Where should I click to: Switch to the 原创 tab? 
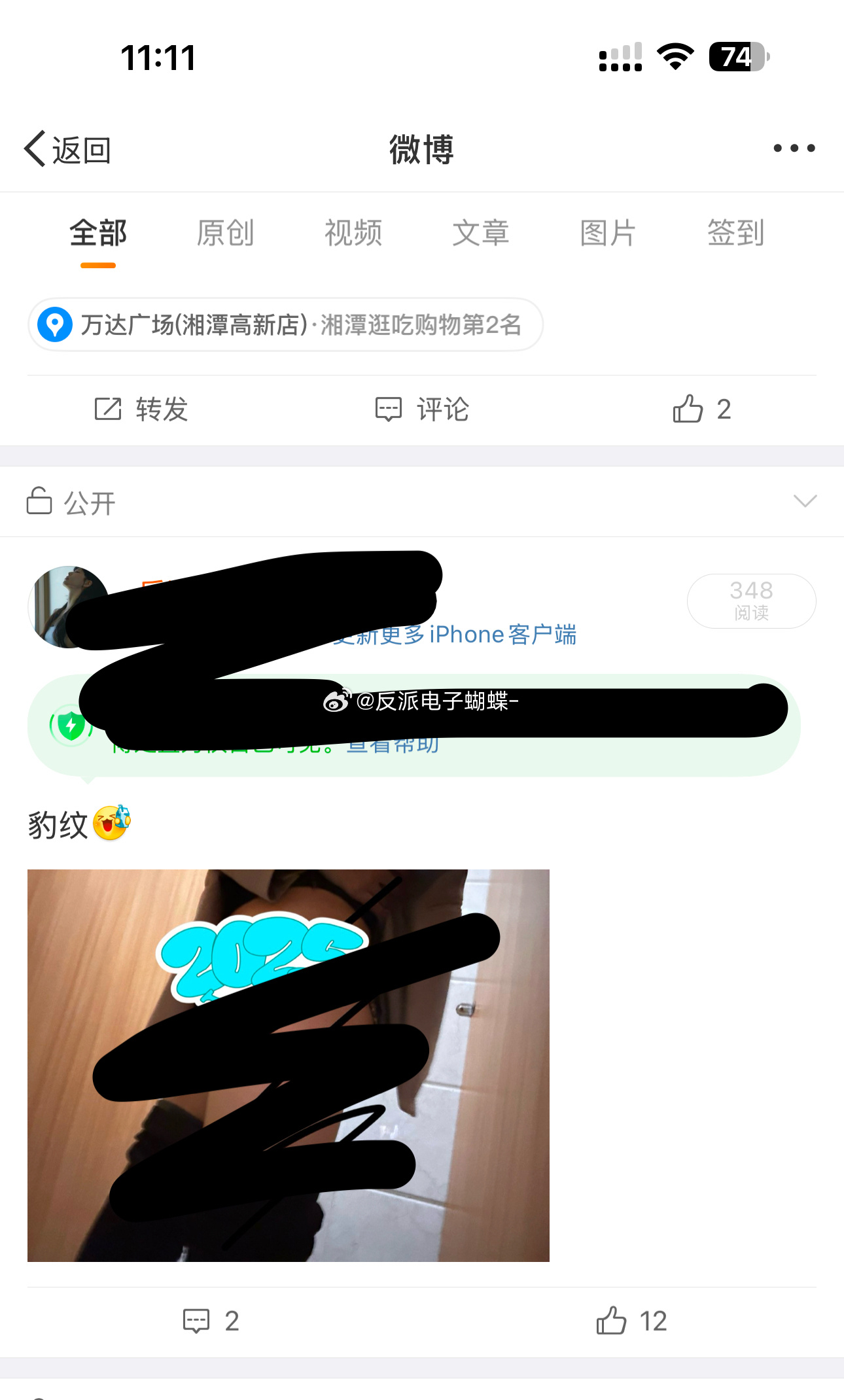pos(225,234)
